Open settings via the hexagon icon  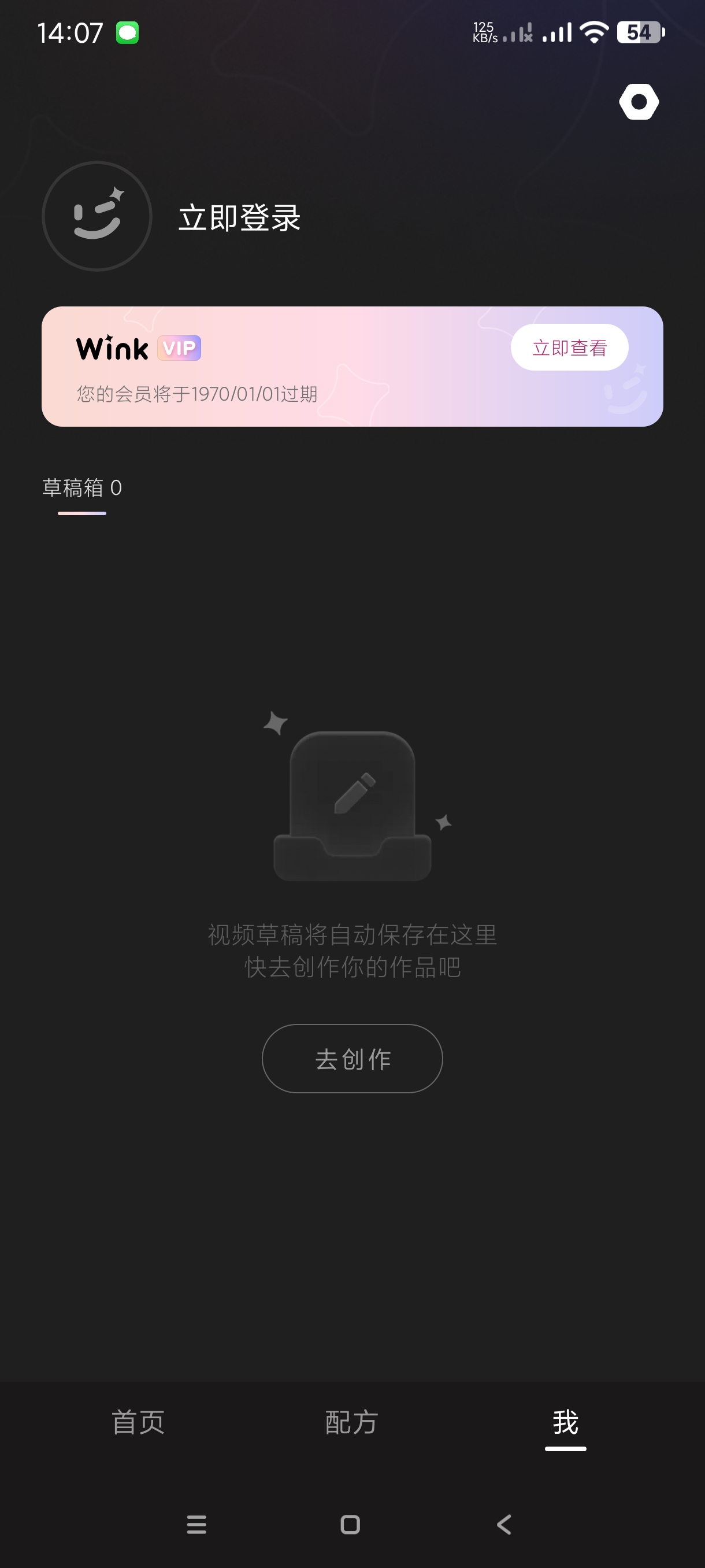[x=639, y=102]
